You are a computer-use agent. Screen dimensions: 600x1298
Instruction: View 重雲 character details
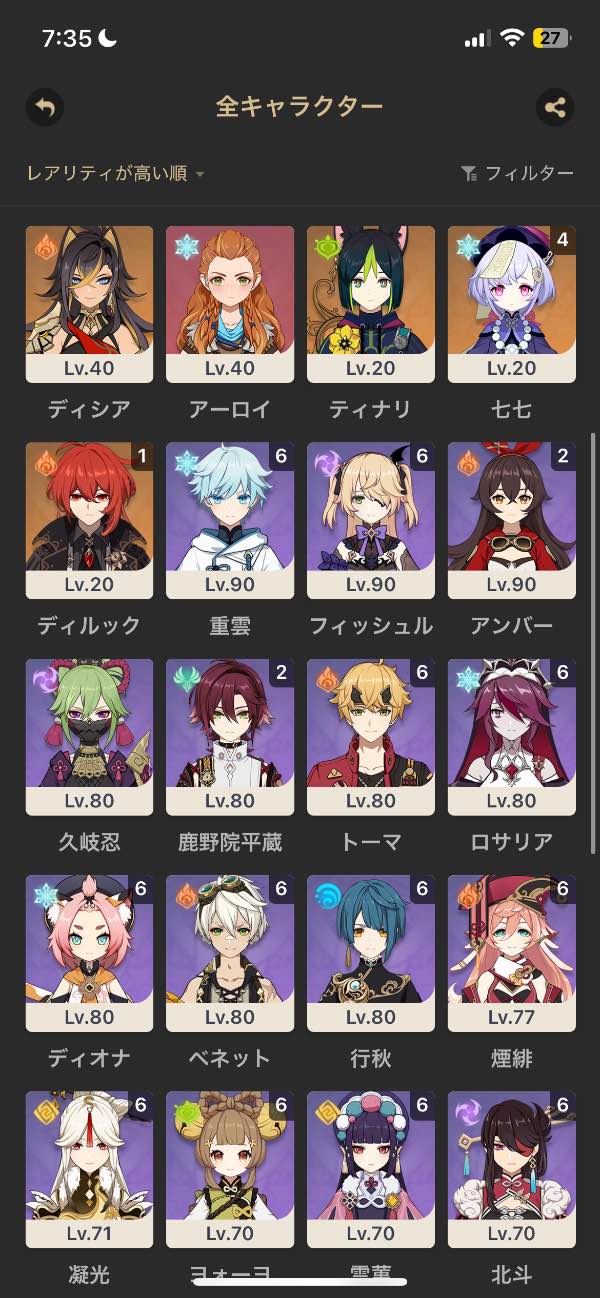230,520
